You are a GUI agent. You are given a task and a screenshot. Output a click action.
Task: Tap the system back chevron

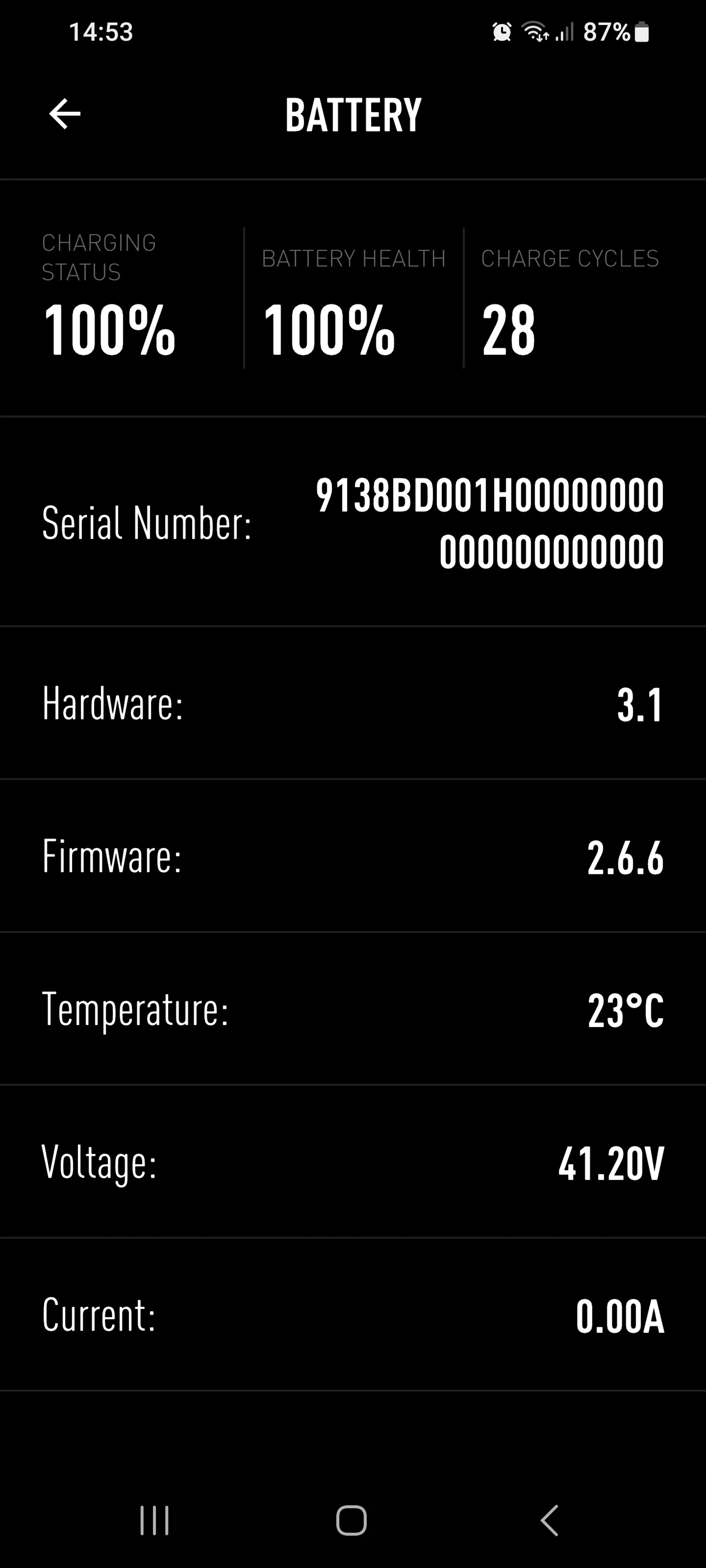click(549, 1521)
